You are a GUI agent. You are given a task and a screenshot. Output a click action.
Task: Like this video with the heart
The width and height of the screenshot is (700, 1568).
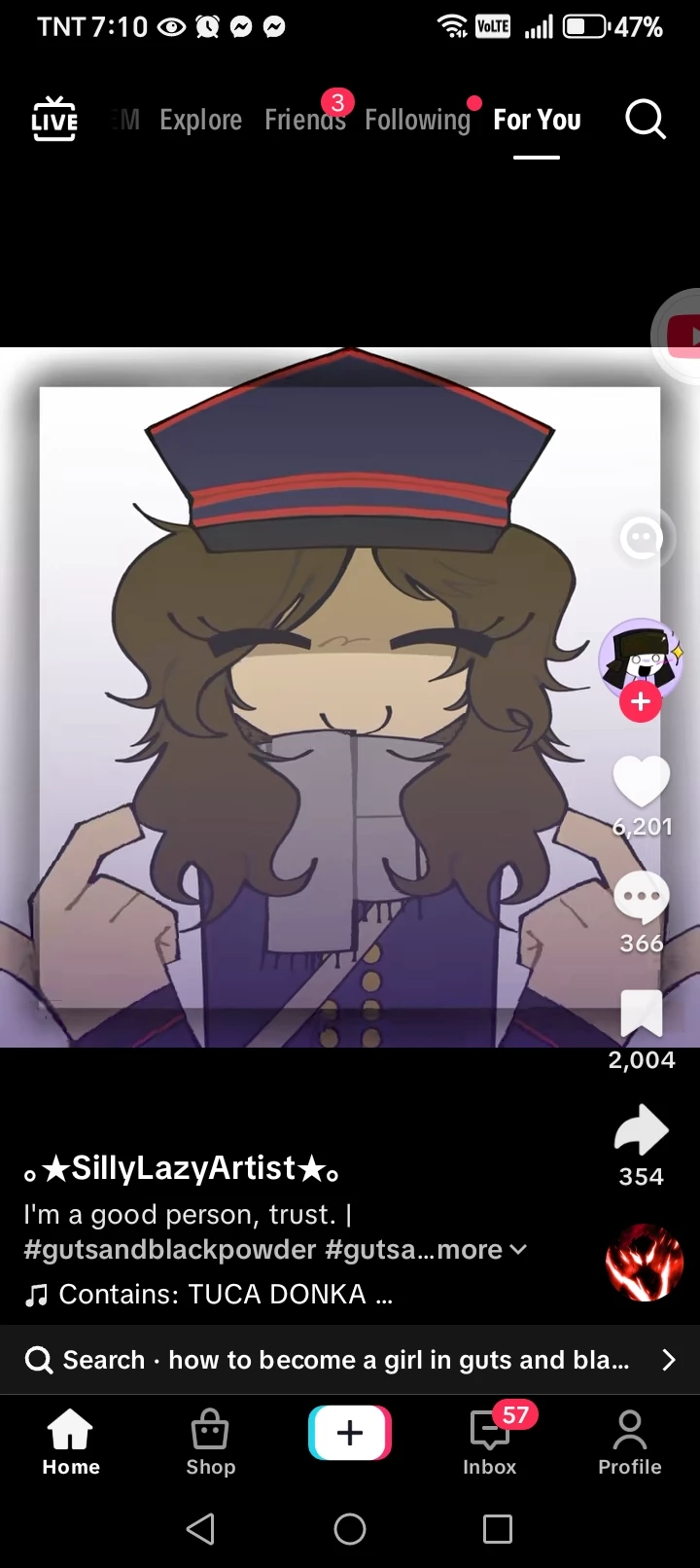click(641, 781)
